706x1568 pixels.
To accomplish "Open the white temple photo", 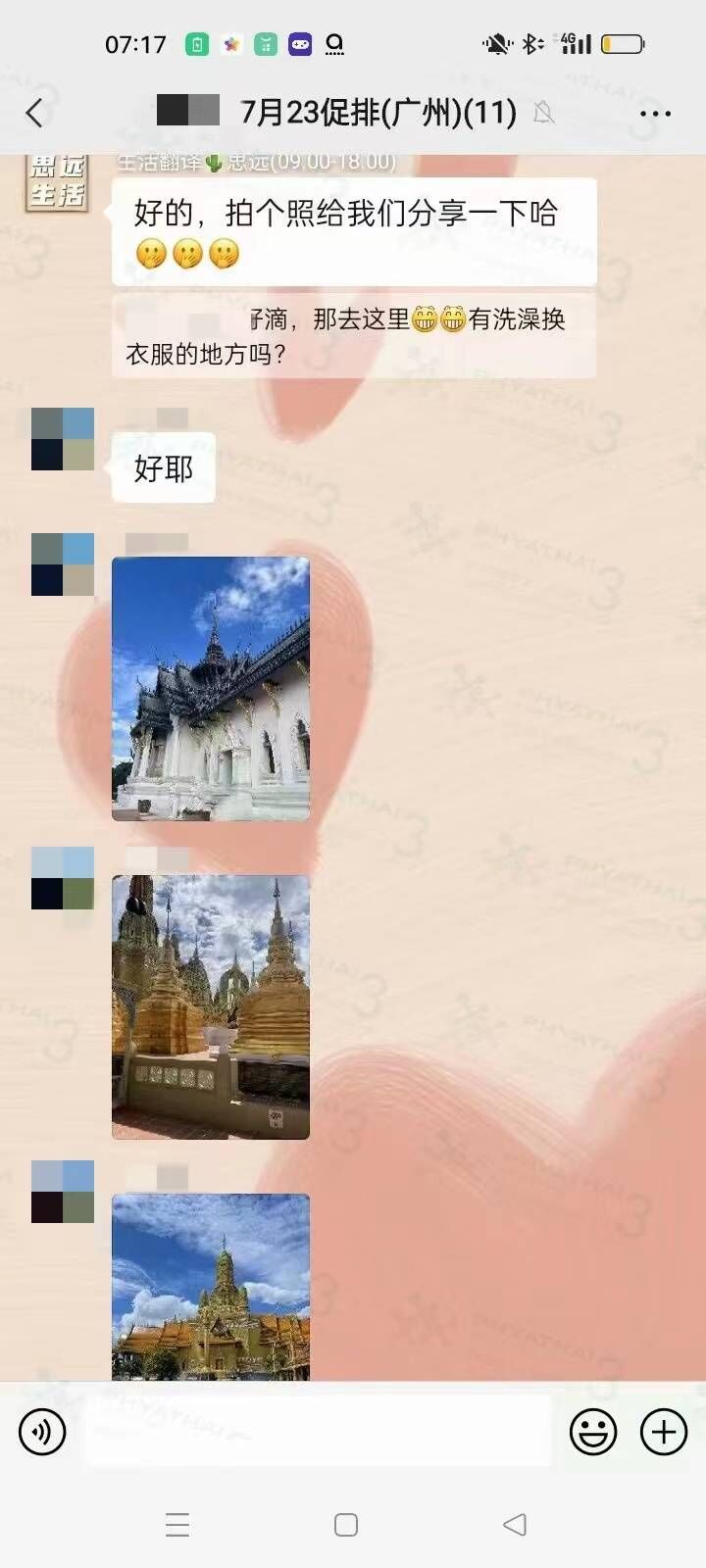I will [211, 689].
